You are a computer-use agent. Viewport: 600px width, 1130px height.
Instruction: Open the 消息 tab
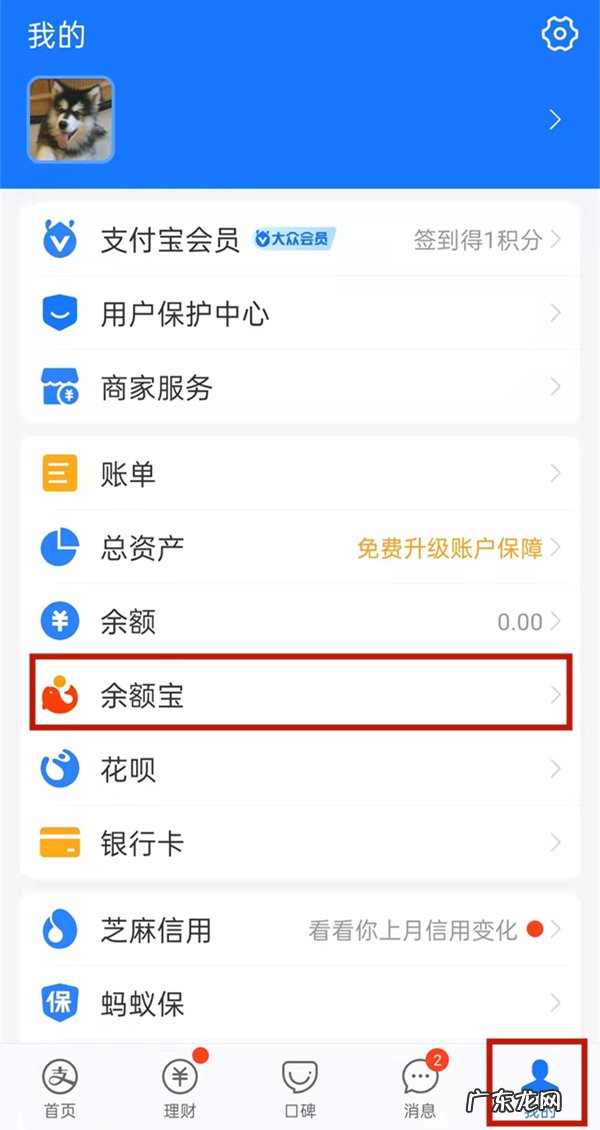pos(420,1088)
